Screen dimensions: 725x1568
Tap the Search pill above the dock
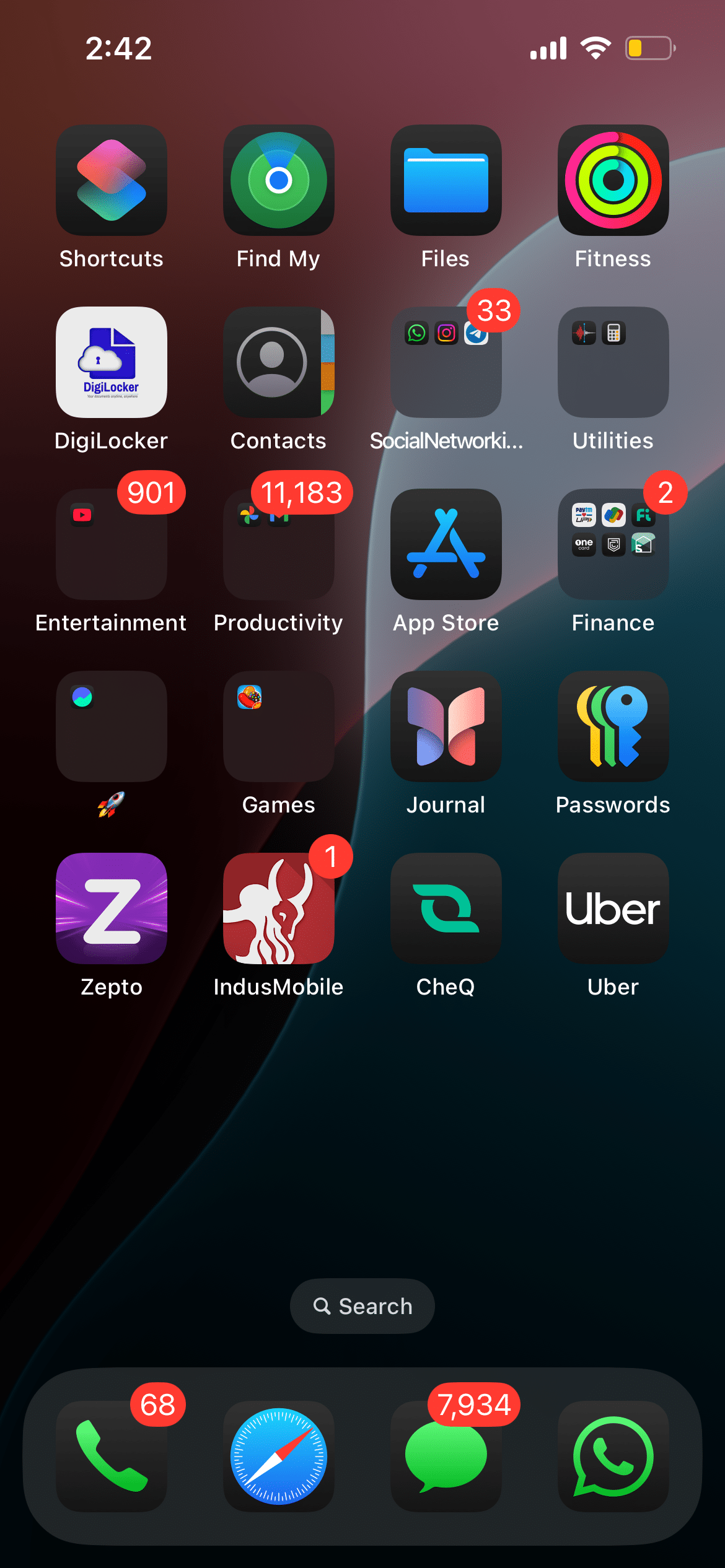[362, 1306]
